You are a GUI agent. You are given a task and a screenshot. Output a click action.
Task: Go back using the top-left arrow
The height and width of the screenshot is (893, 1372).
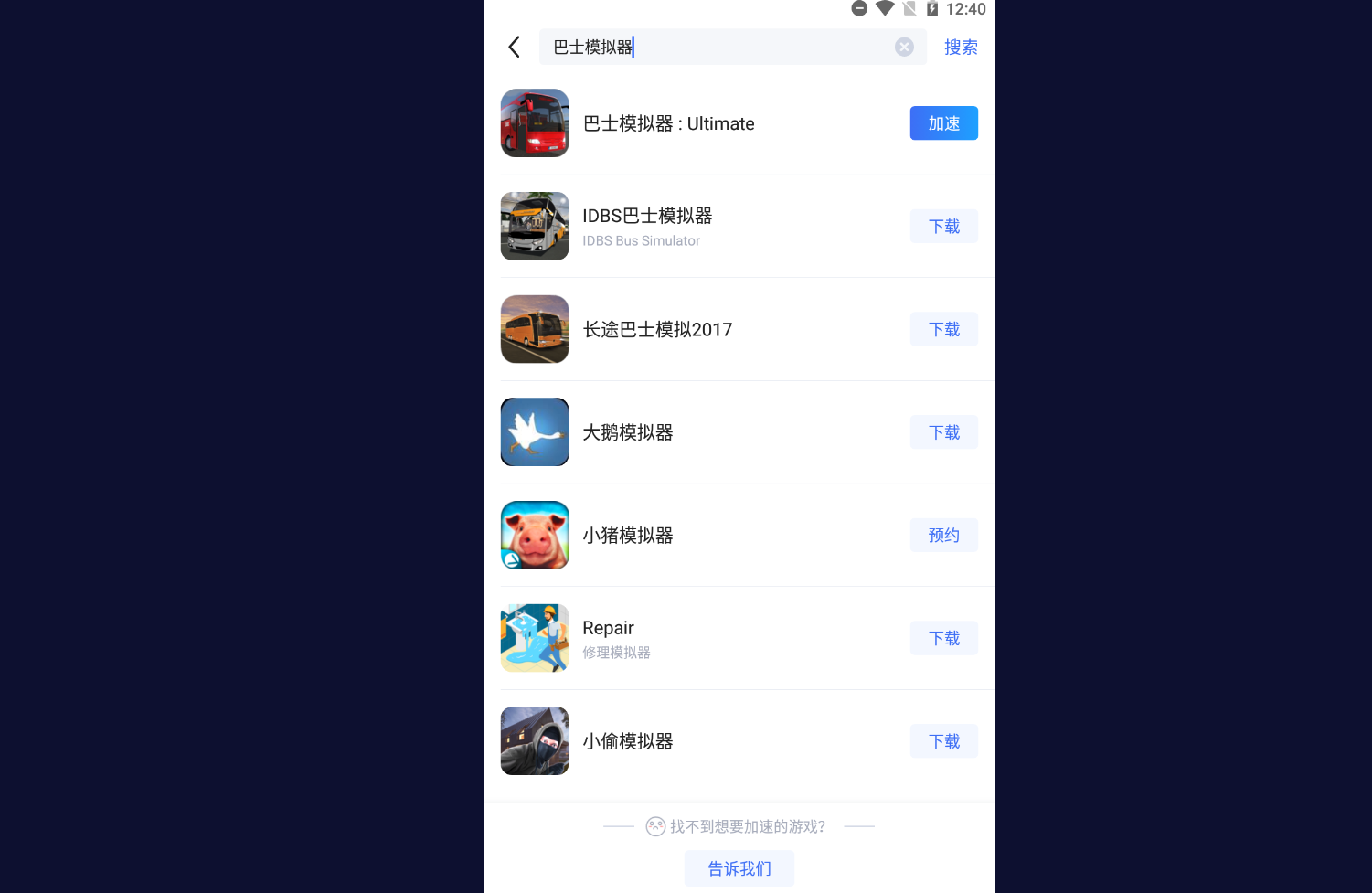(x=515, y=48)
